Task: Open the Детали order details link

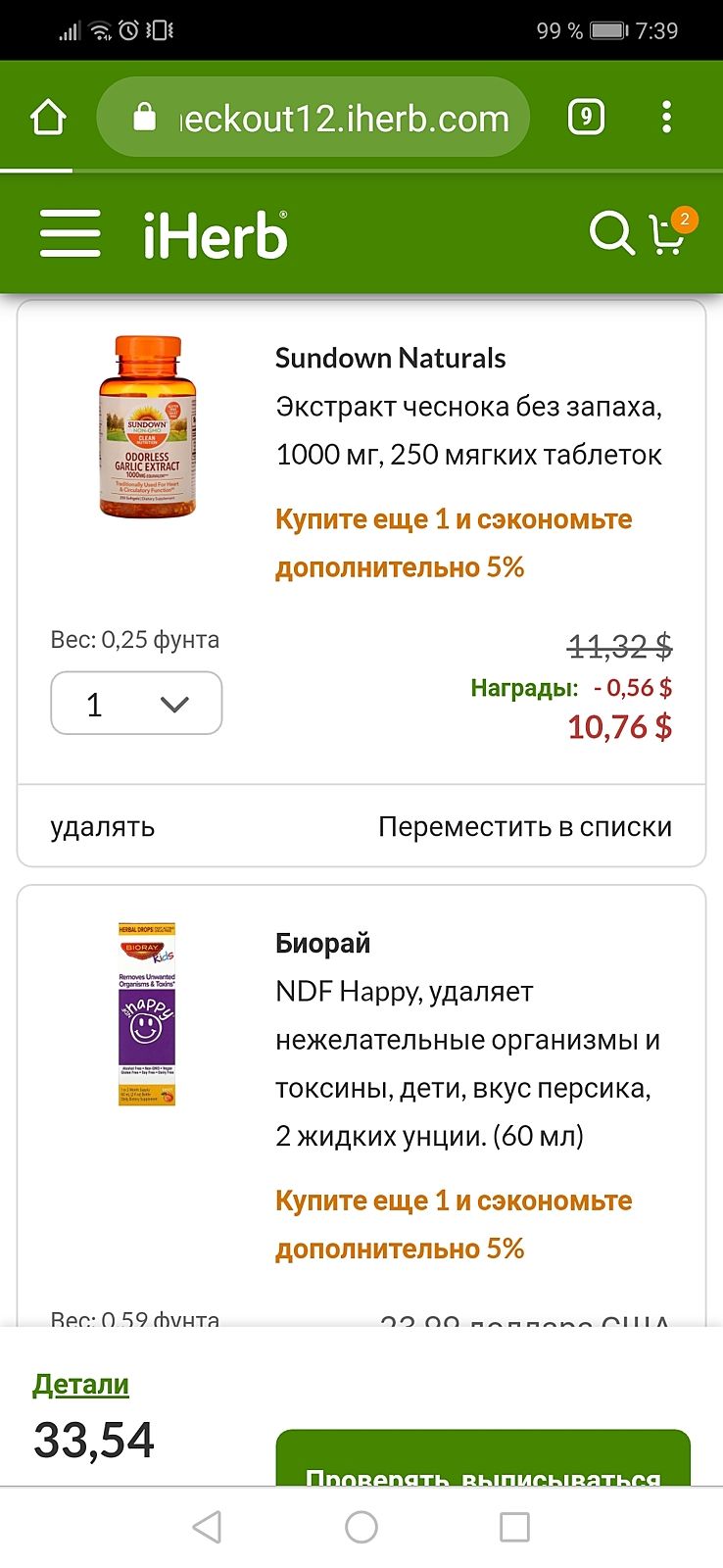Action: point(80,1384)
